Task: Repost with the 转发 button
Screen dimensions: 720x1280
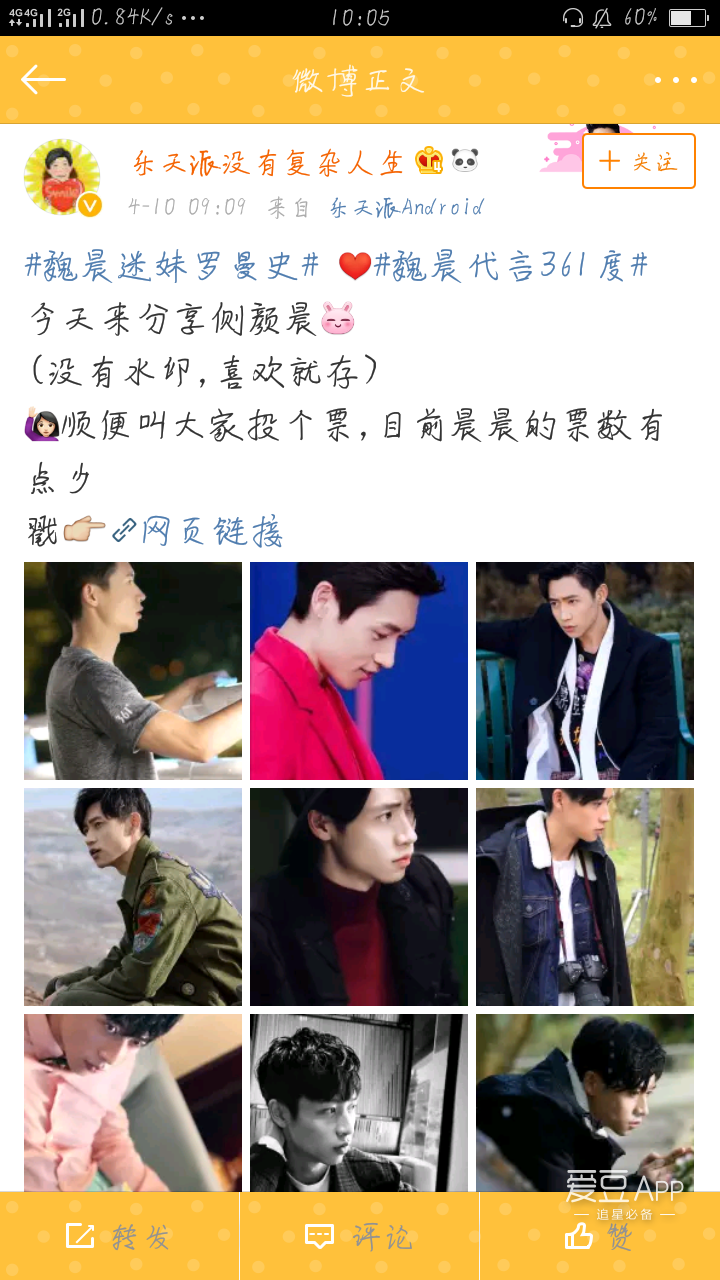Action: click(119, 1237)
